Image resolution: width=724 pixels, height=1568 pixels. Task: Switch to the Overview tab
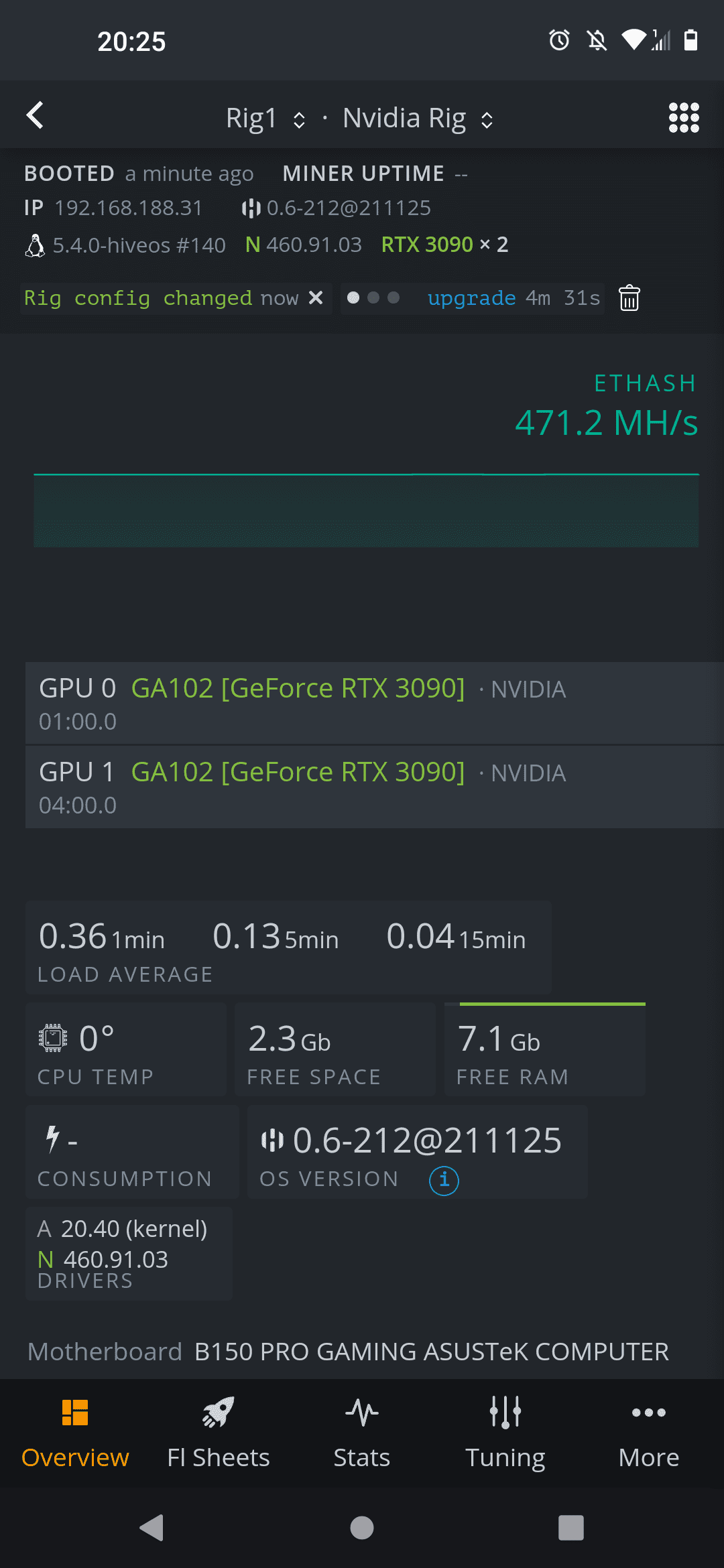pos(75,1434)
